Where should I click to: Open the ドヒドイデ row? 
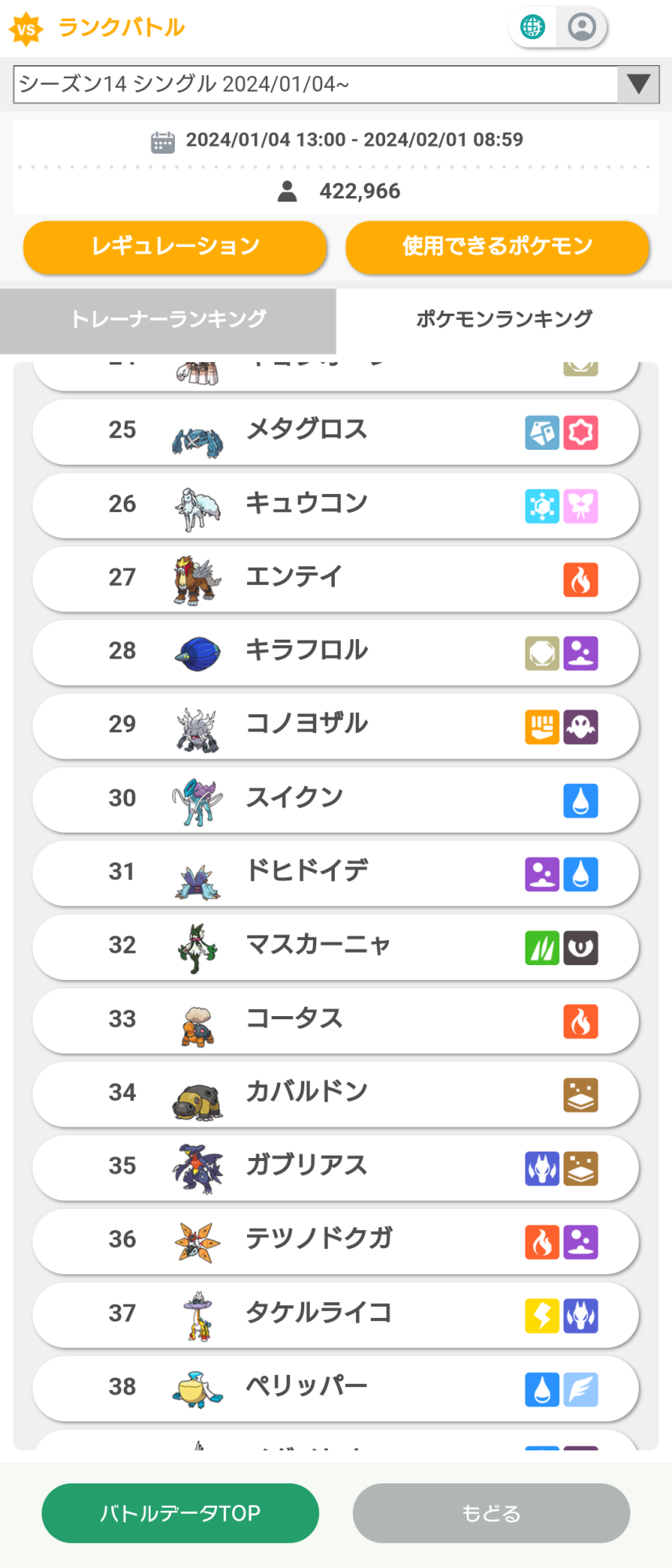(336, 873)
